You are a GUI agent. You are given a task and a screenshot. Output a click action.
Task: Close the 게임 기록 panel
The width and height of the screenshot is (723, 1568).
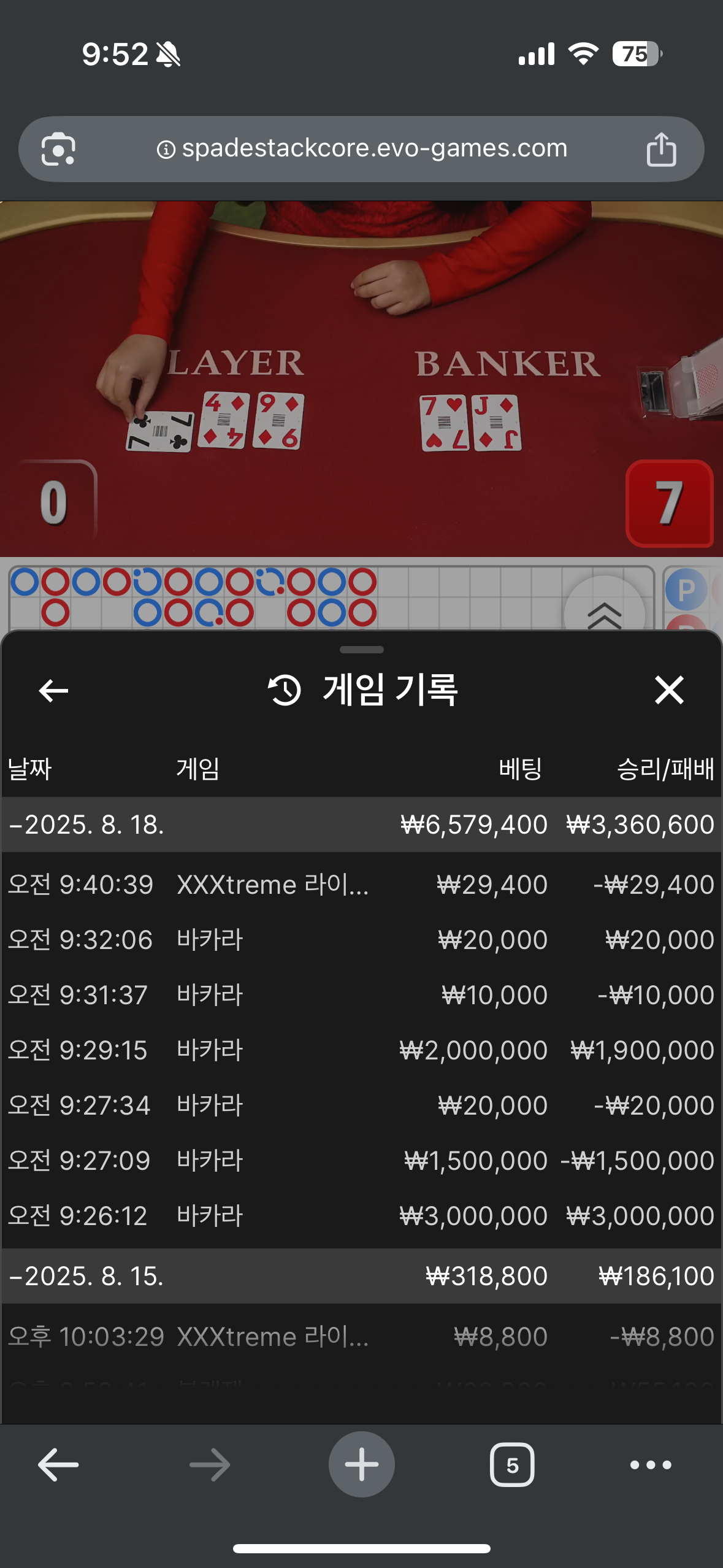point(668,690)
